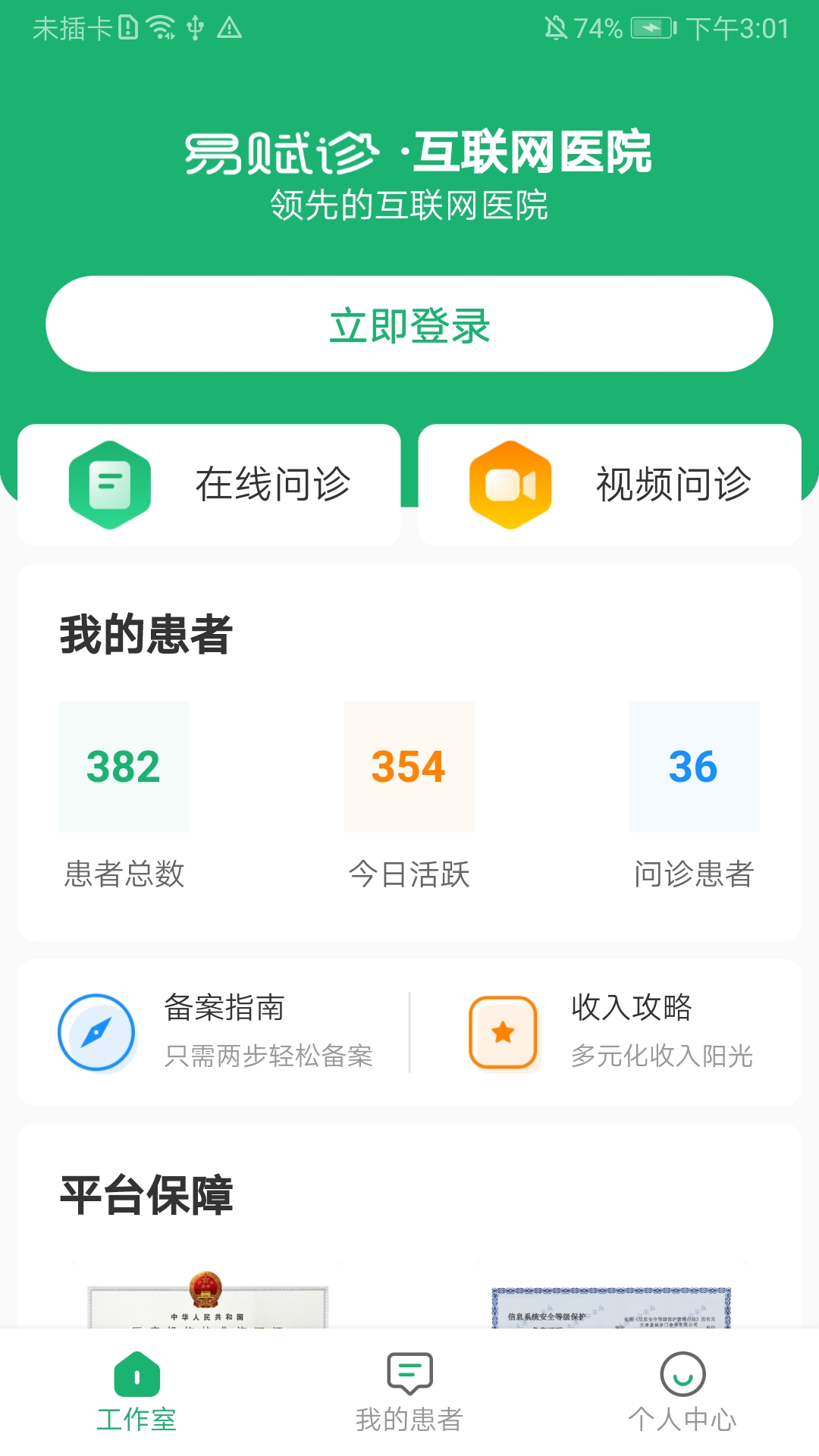Viewport: 819px width, 1456px height.
Task: Open the blue compass icon for 备案指南
Action: 95,1031
